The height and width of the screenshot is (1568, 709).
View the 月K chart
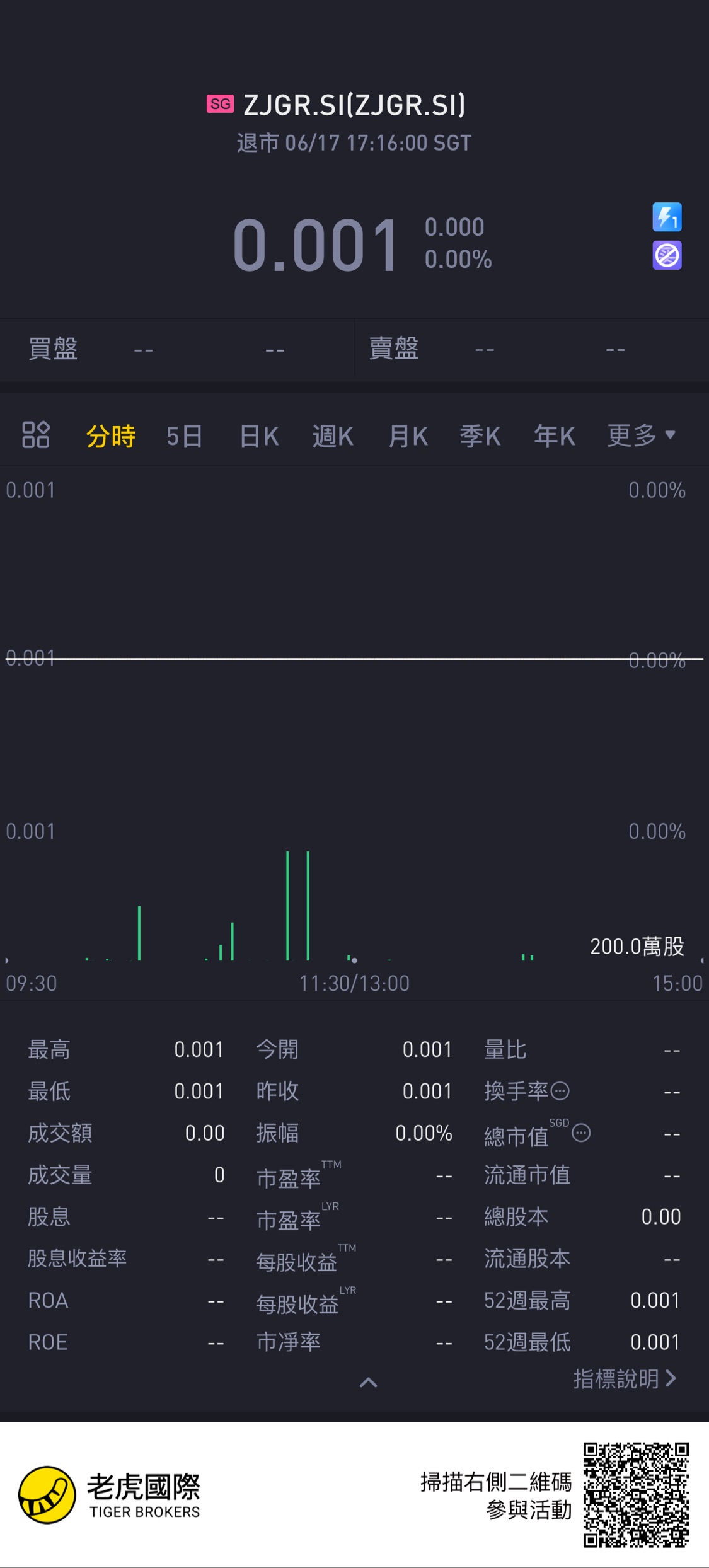408,436
